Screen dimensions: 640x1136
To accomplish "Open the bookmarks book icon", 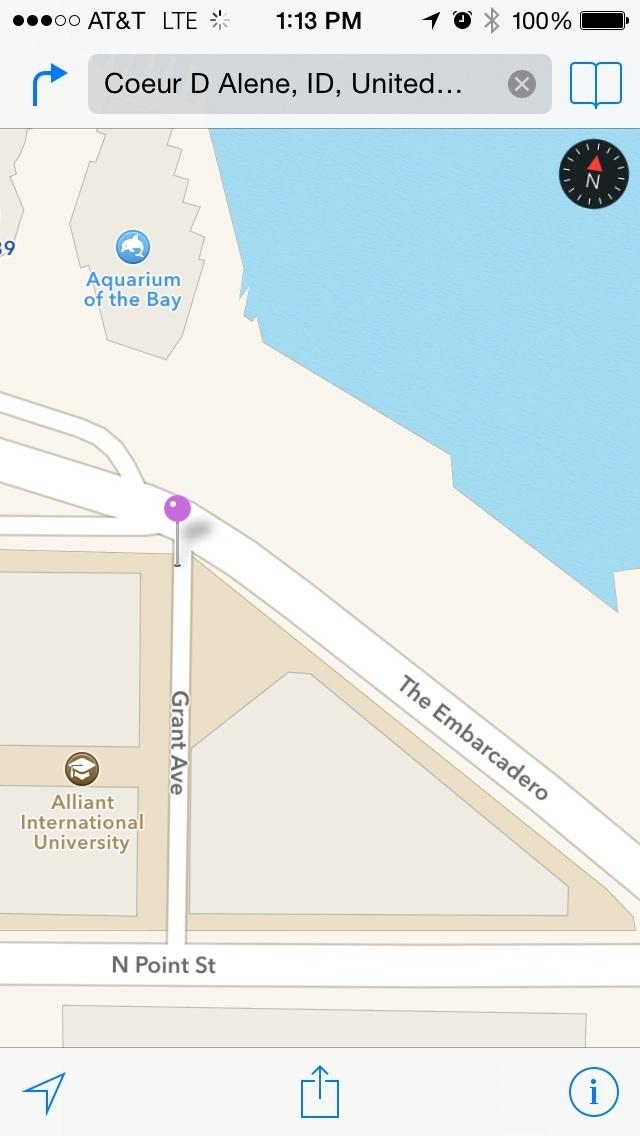I will click(x=595, y=85).
